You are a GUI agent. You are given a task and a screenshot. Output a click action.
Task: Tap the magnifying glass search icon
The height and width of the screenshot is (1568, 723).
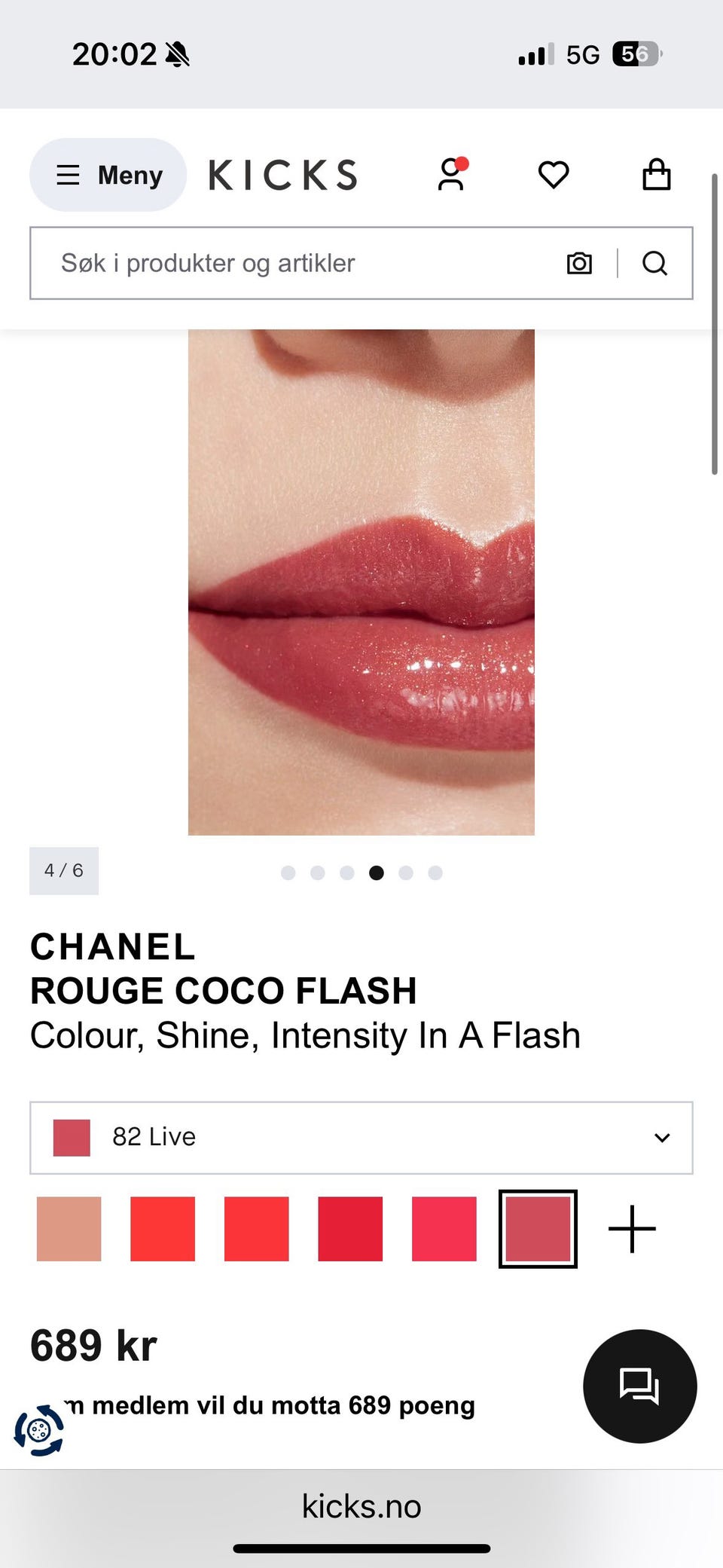654,263
